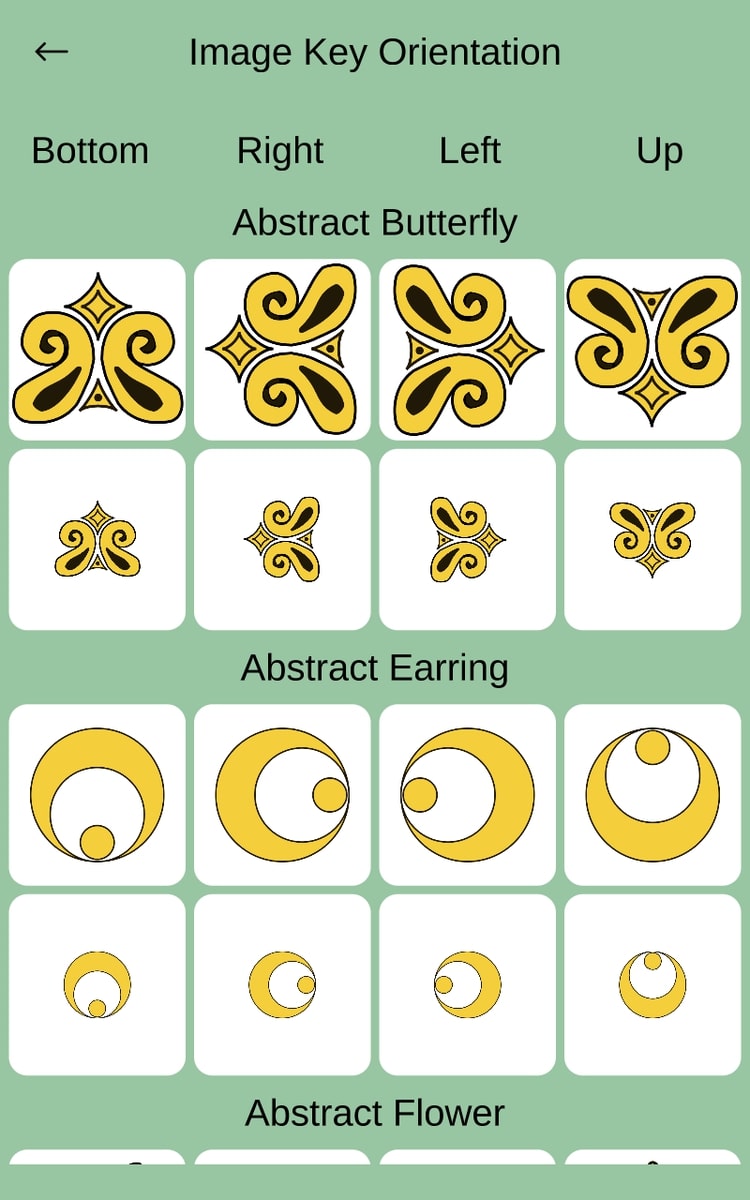Screen dimensions: 750x1200
Task: Choose the large Abstract Earring Left tile
Action: coord(467,794)
